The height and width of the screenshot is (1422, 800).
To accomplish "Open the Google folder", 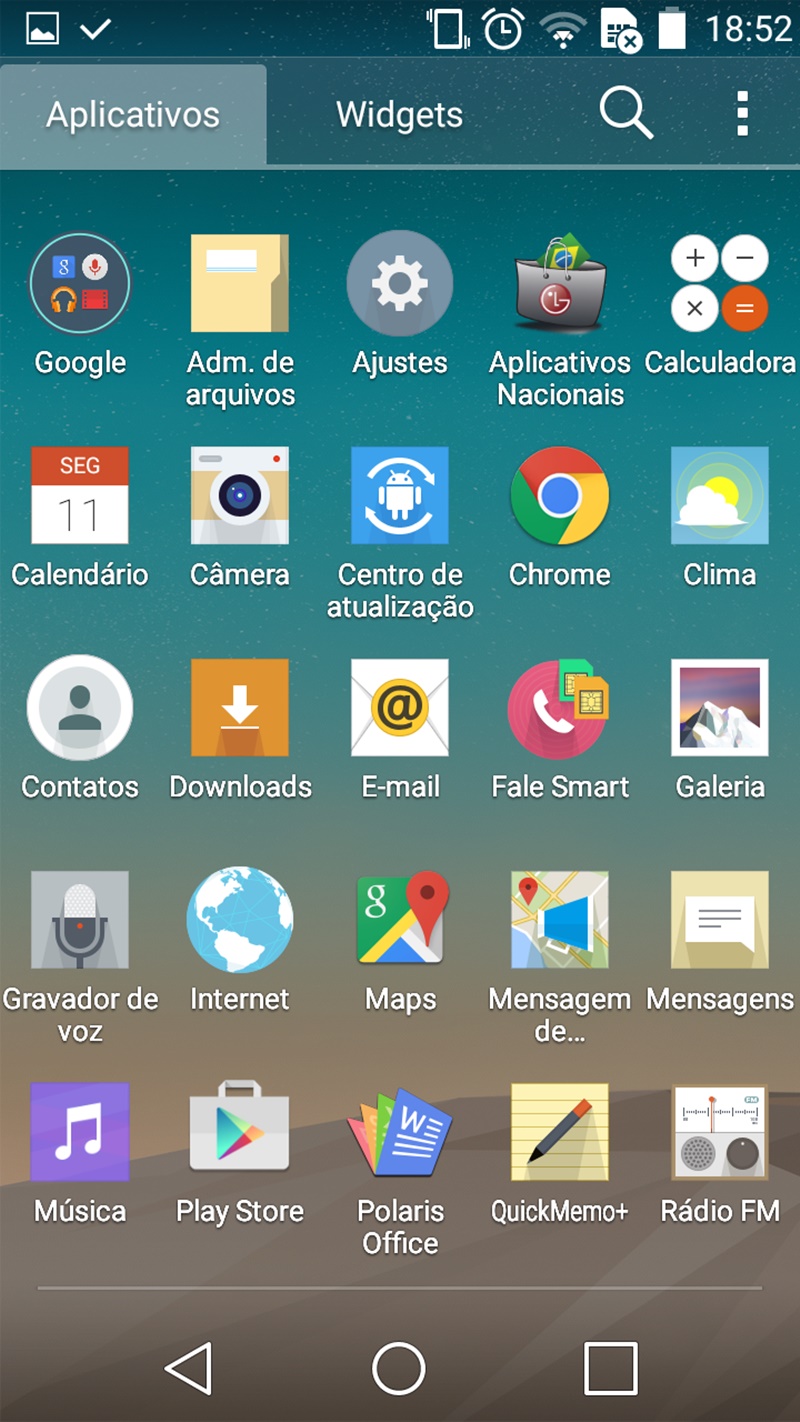I will pyautogui.click(x=80, y=284).
